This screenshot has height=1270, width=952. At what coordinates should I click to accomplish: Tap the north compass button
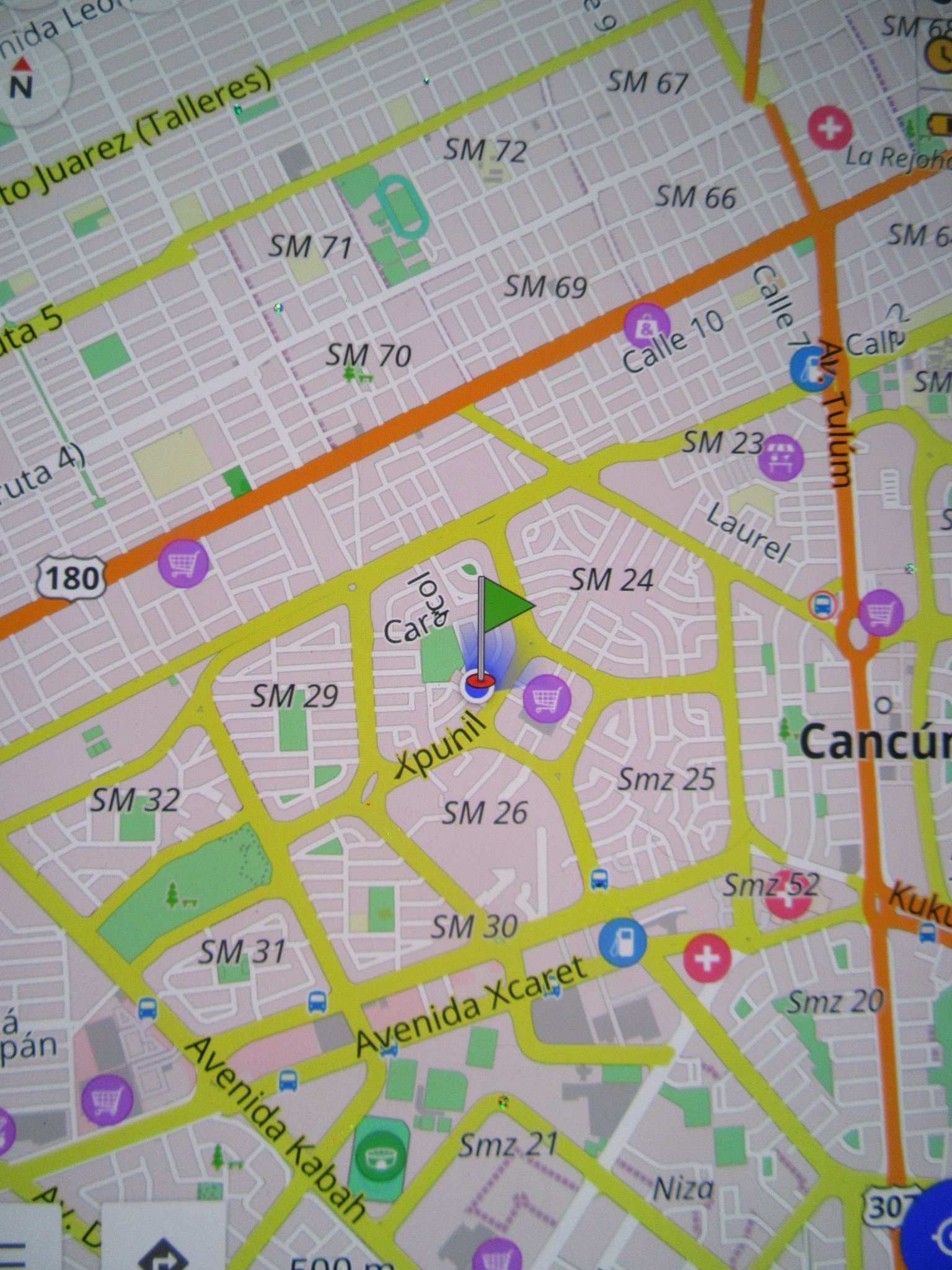tap(22, 81)
